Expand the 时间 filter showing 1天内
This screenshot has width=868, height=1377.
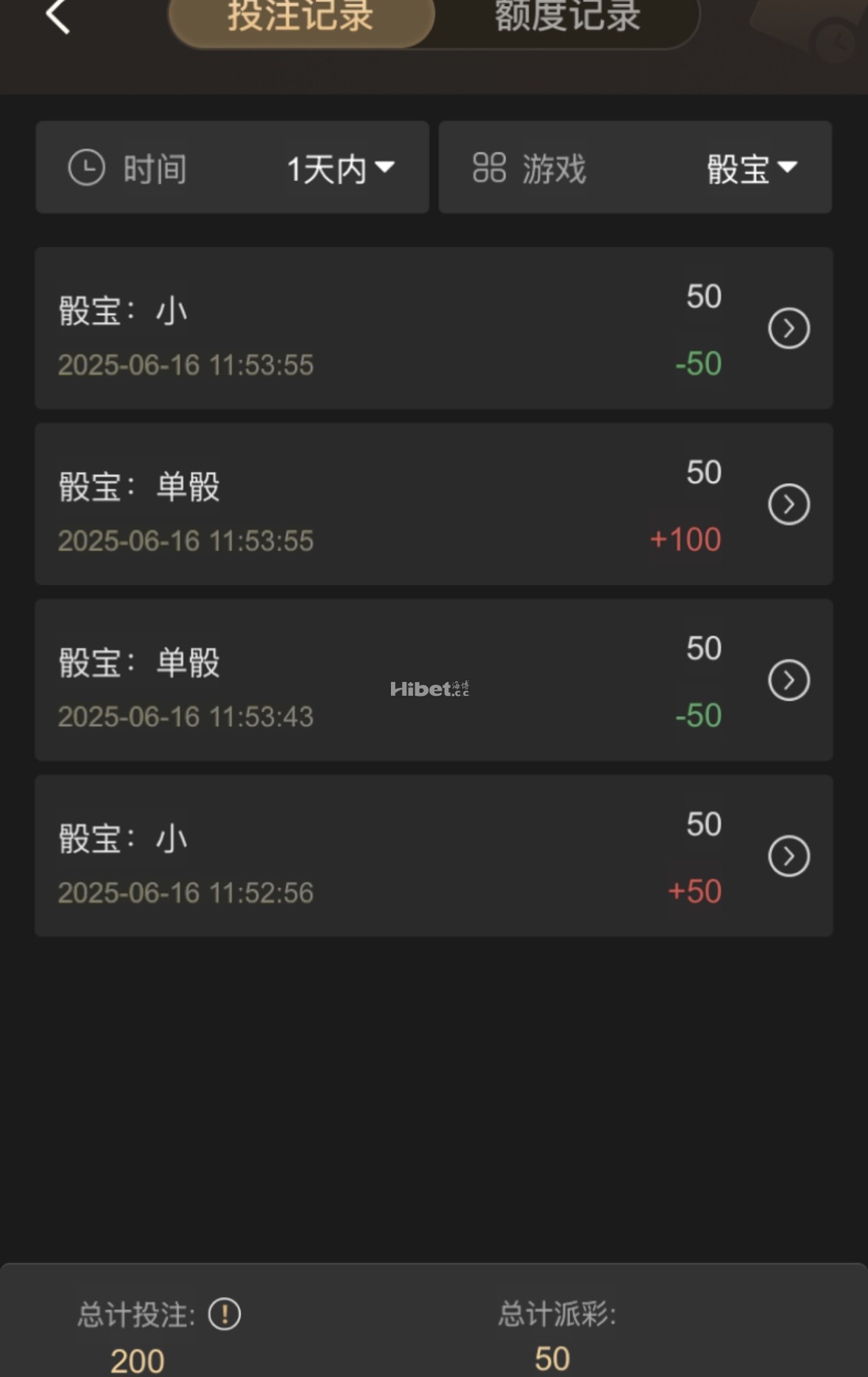pos(340,169)
